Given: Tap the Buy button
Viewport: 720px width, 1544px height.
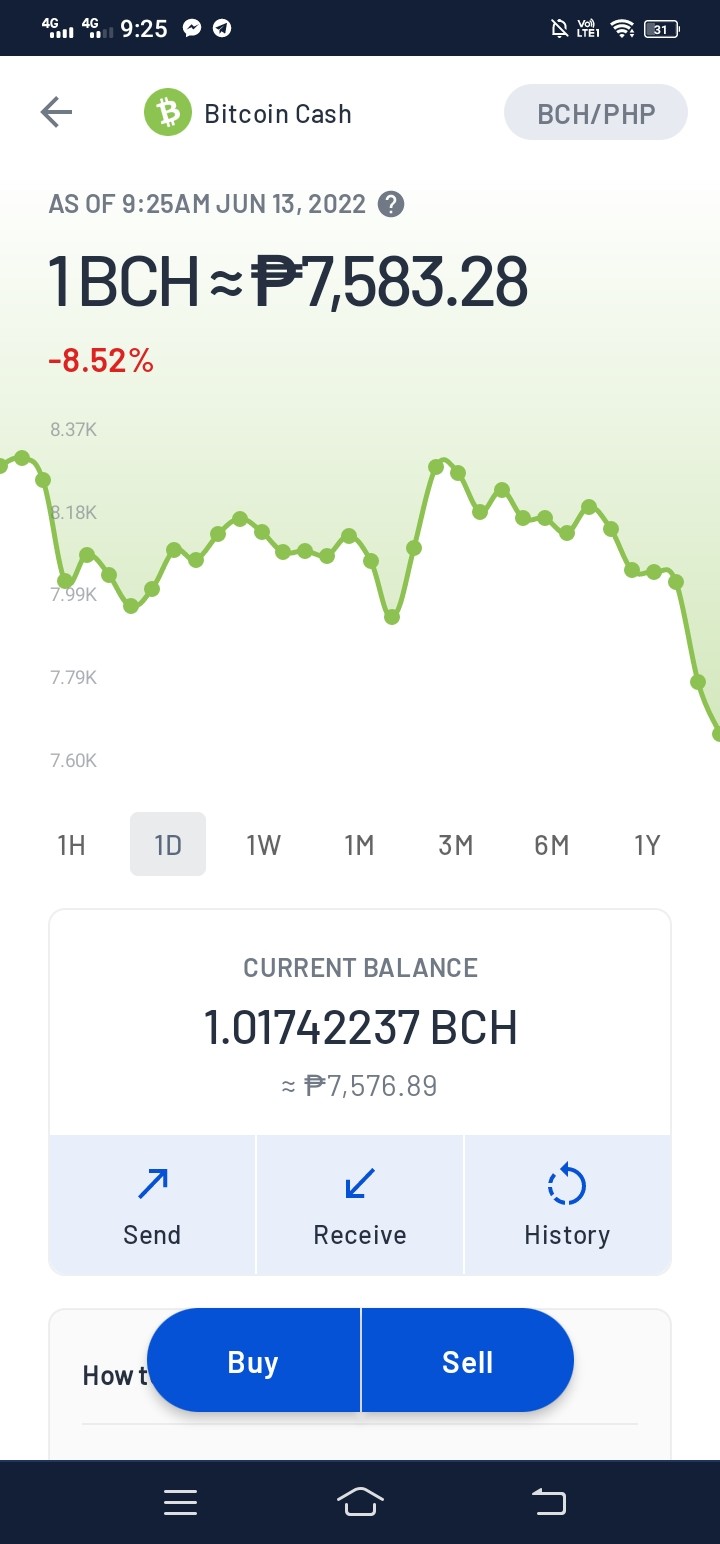Looking at the screenshot, I should (x=253, y=1361).
